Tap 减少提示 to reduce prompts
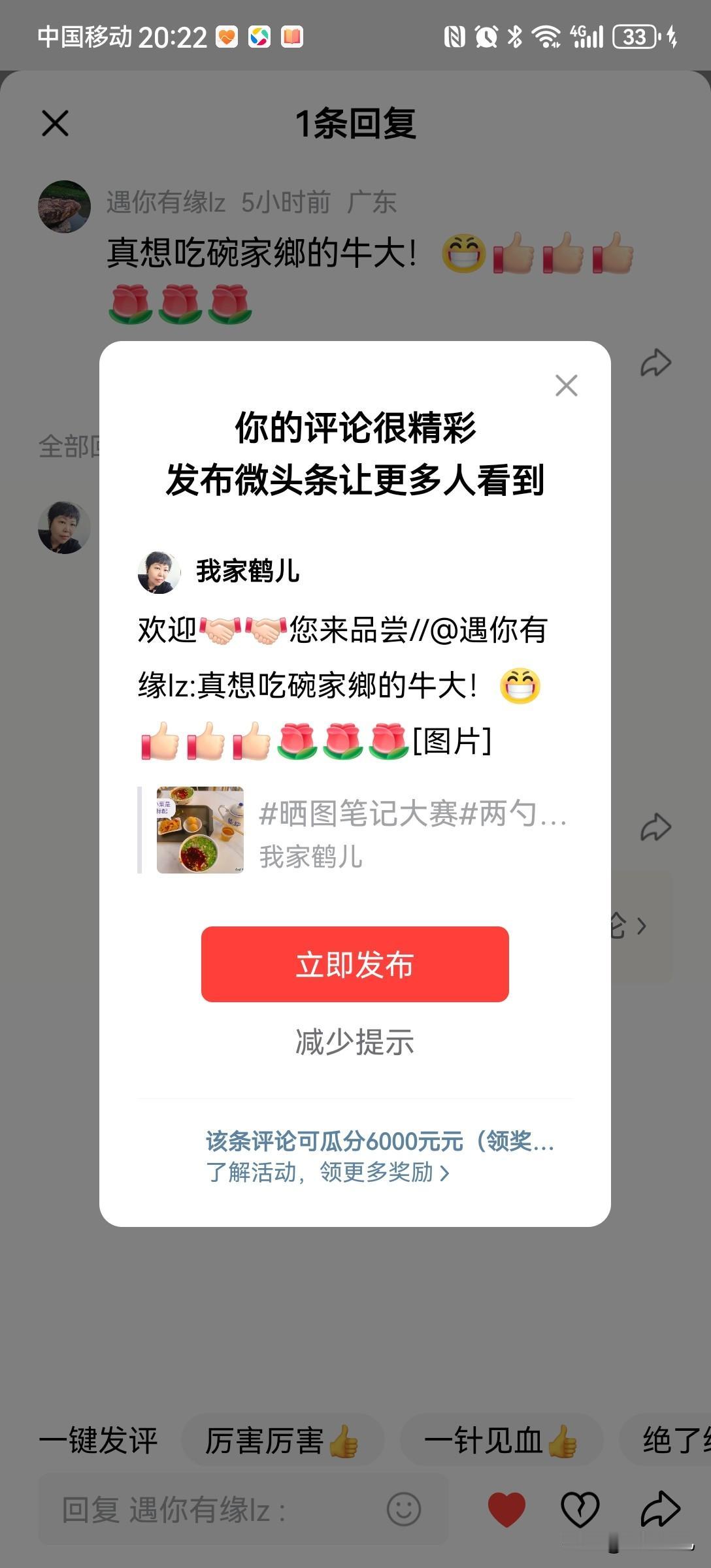711x1568 pixels. point(355,1041)
